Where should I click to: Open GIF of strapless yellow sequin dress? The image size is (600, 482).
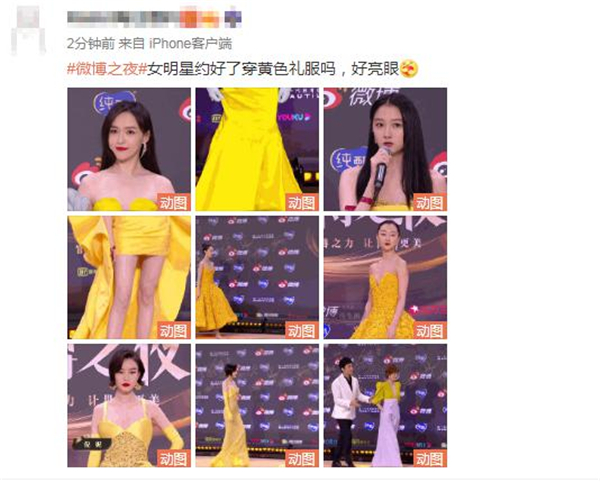point(384,277)
